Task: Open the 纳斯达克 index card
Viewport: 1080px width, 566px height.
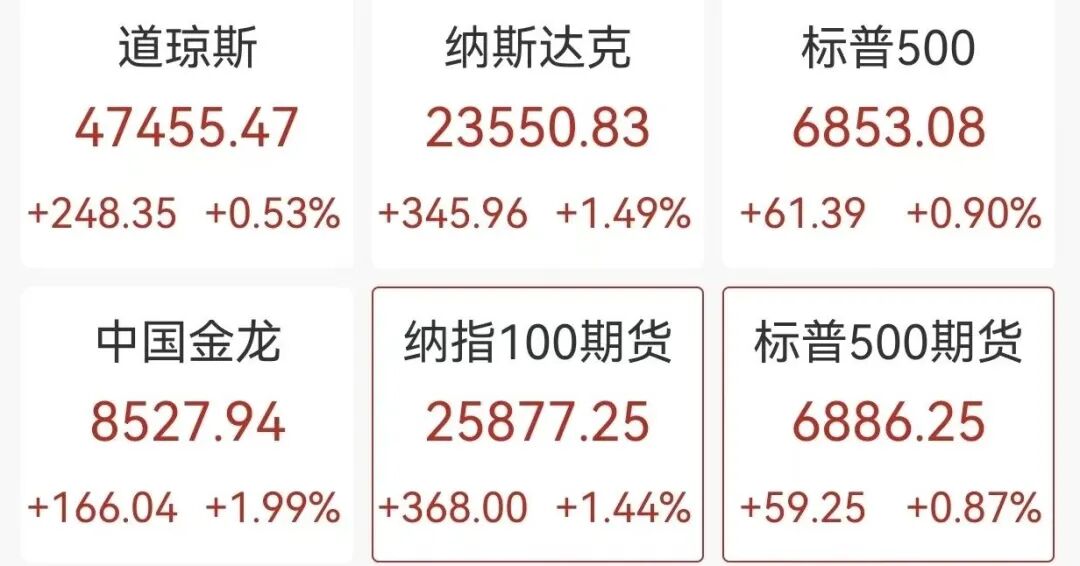Action: pyautogui.click(x=537, y=130)
